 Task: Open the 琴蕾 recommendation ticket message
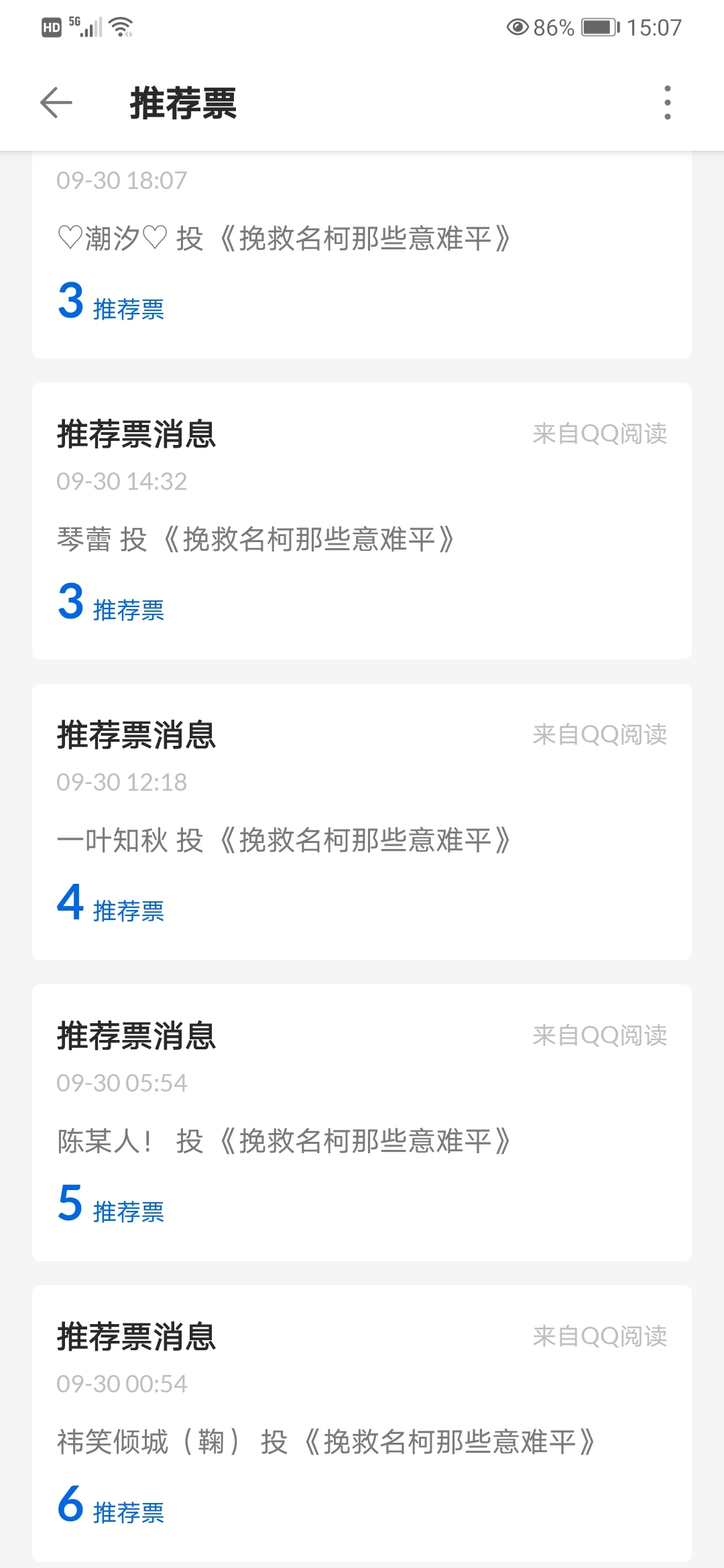point(362,521)
